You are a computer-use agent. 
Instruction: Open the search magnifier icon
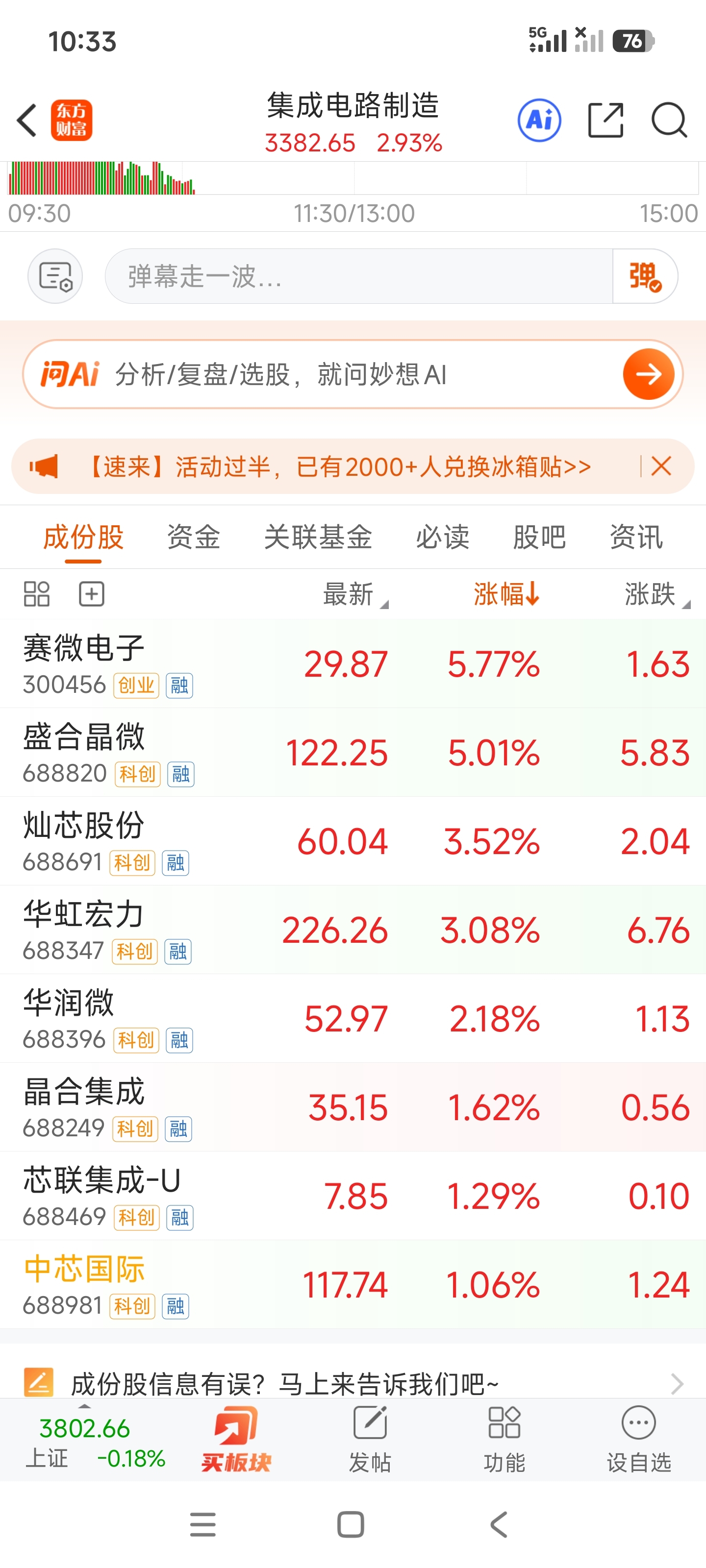(669, 120)
